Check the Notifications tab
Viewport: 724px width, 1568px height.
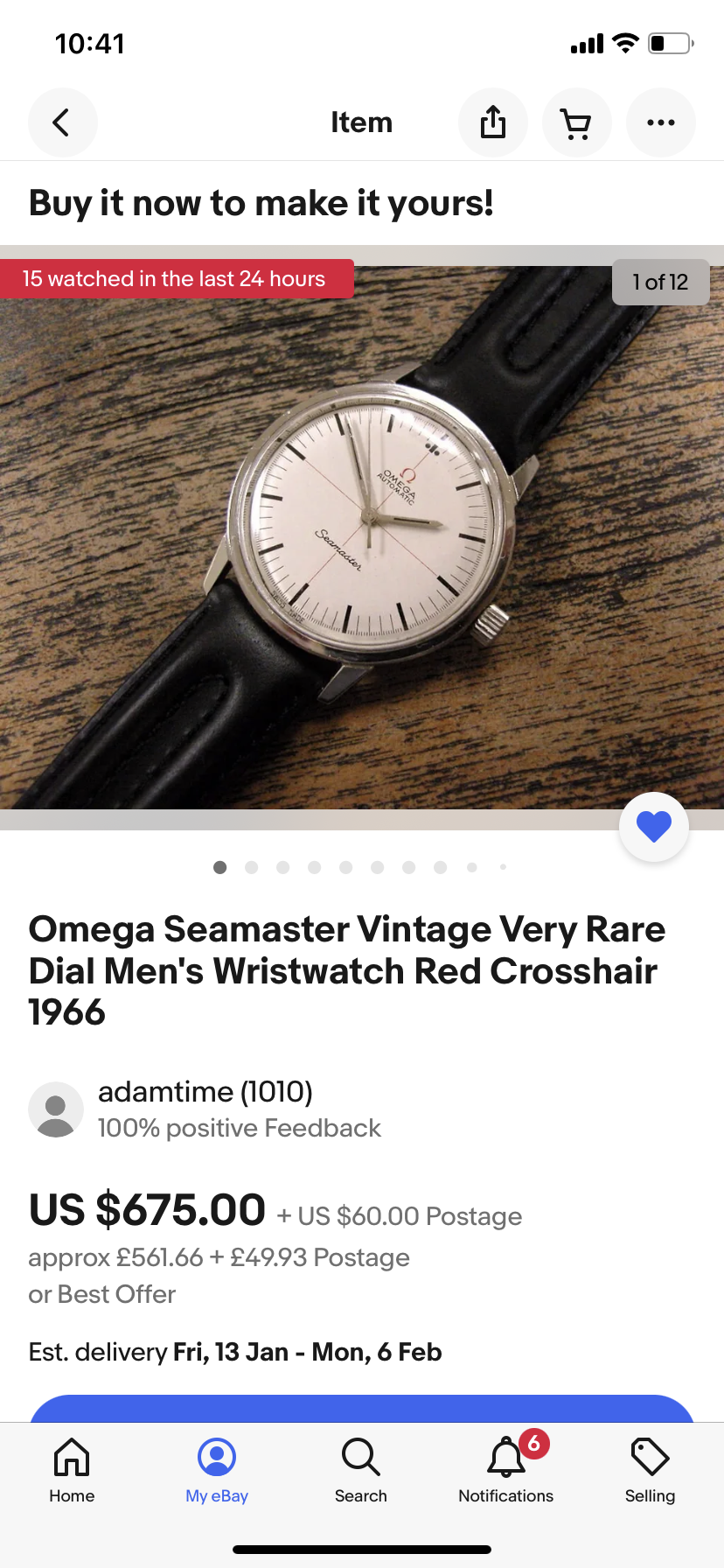click(506, 1471)
